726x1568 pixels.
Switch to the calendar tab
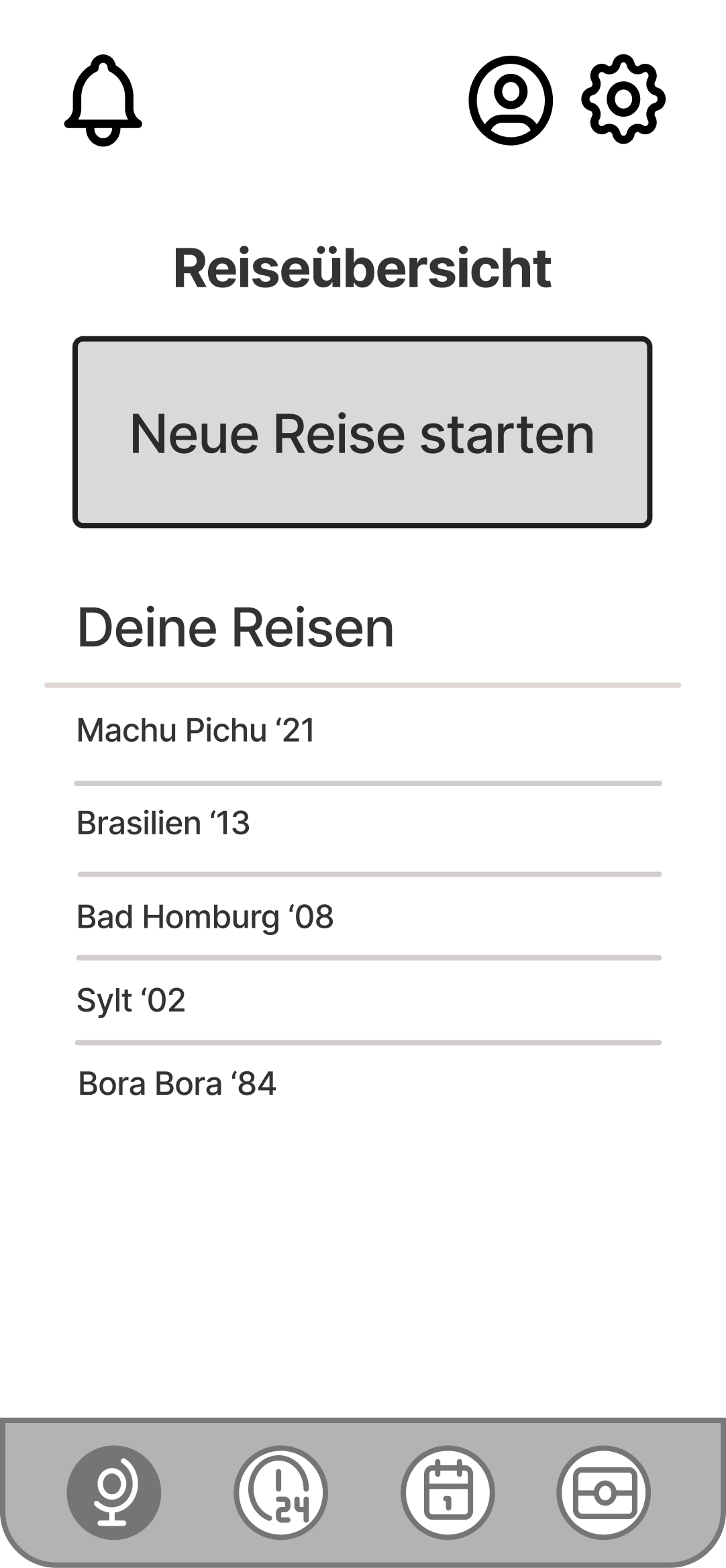[448, 1493]
